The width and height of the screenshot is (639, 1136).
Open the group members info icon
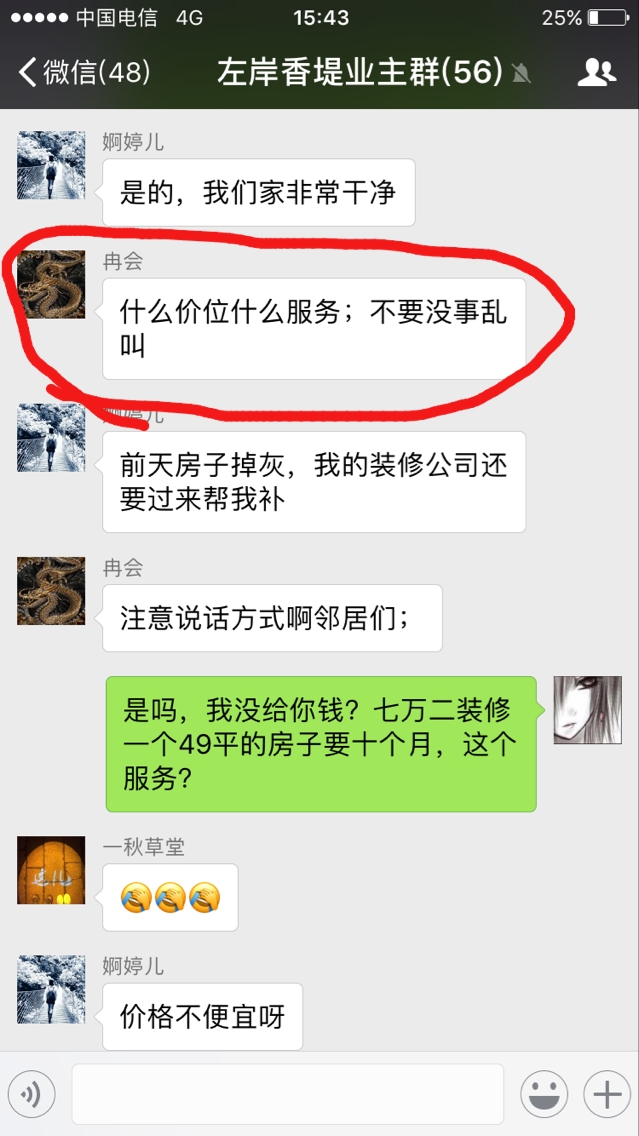tap(597, 72)
